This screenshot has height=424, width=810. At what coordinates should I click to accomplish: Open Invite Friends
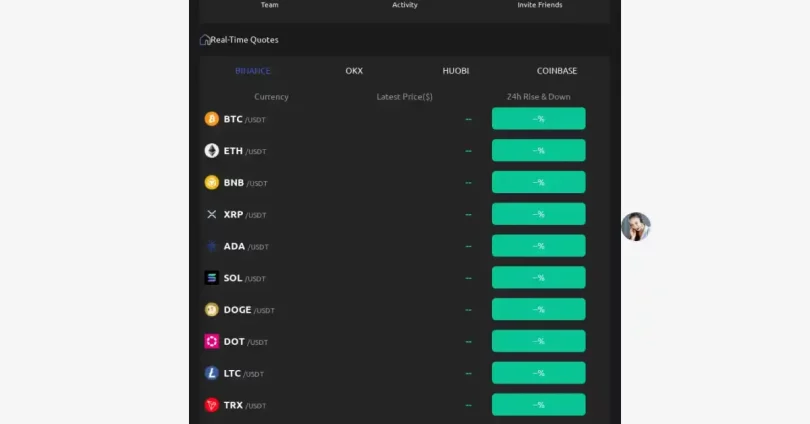540,5
